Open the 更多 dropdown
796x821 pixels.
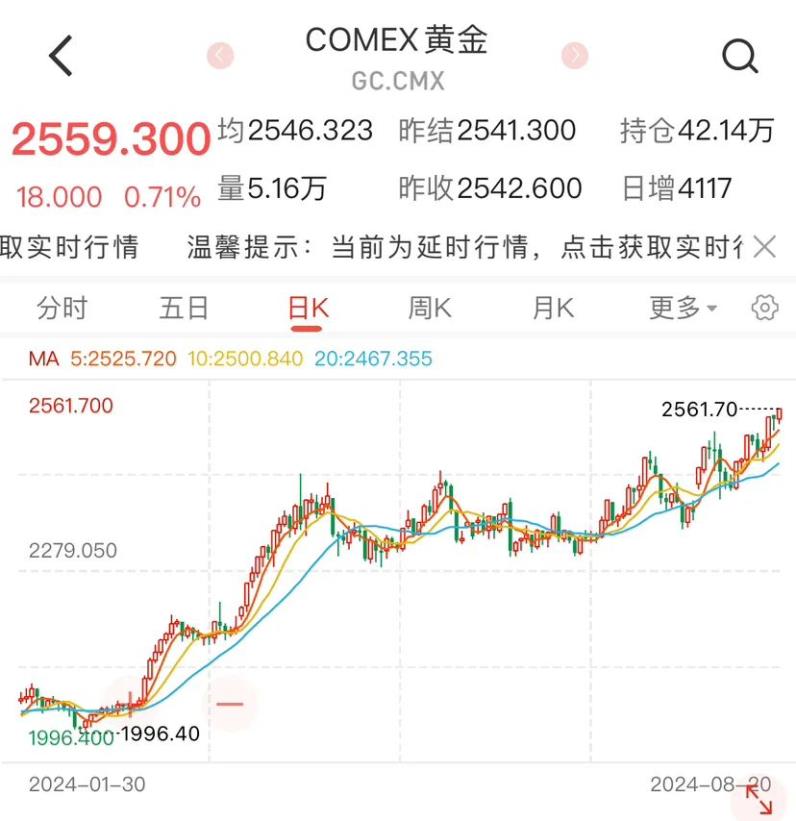point(681,309)
